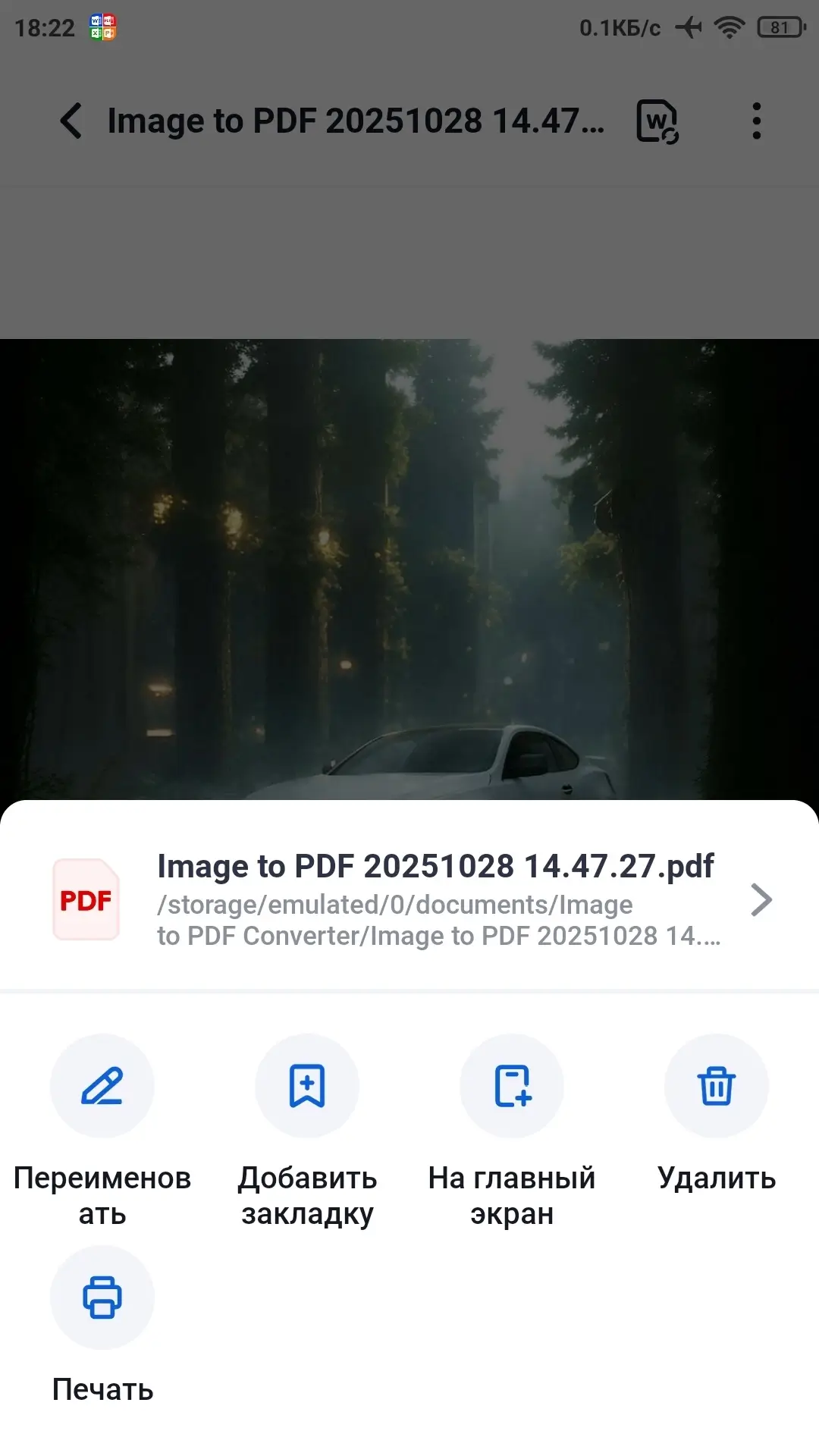Tap Переименовать to rename the file
The width and height of the screenshot is (819, 1456).
pyautogui.click(x=102, y=1087)
